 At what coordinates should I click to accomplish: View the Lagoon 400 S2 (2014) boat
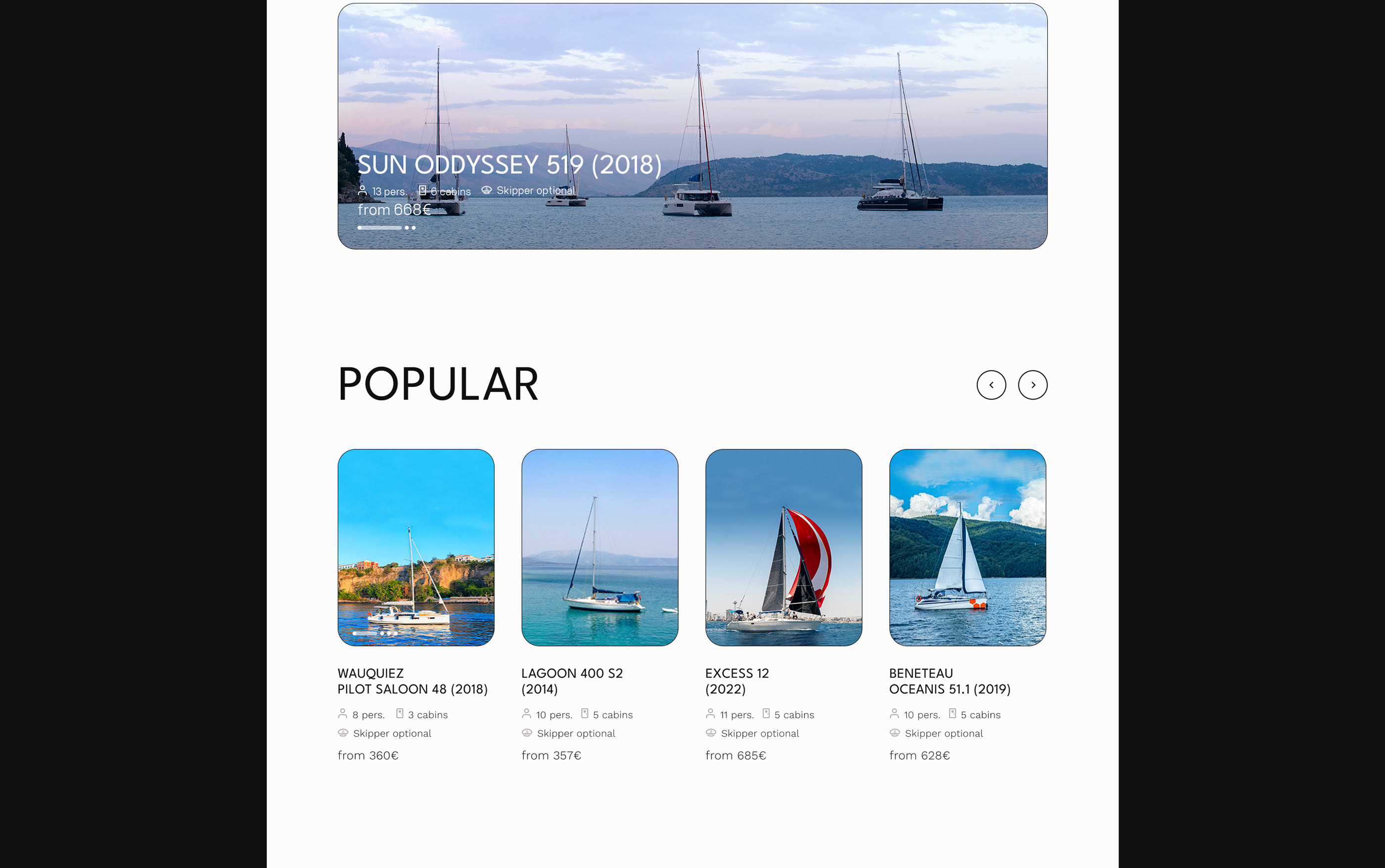pos(599,547)
